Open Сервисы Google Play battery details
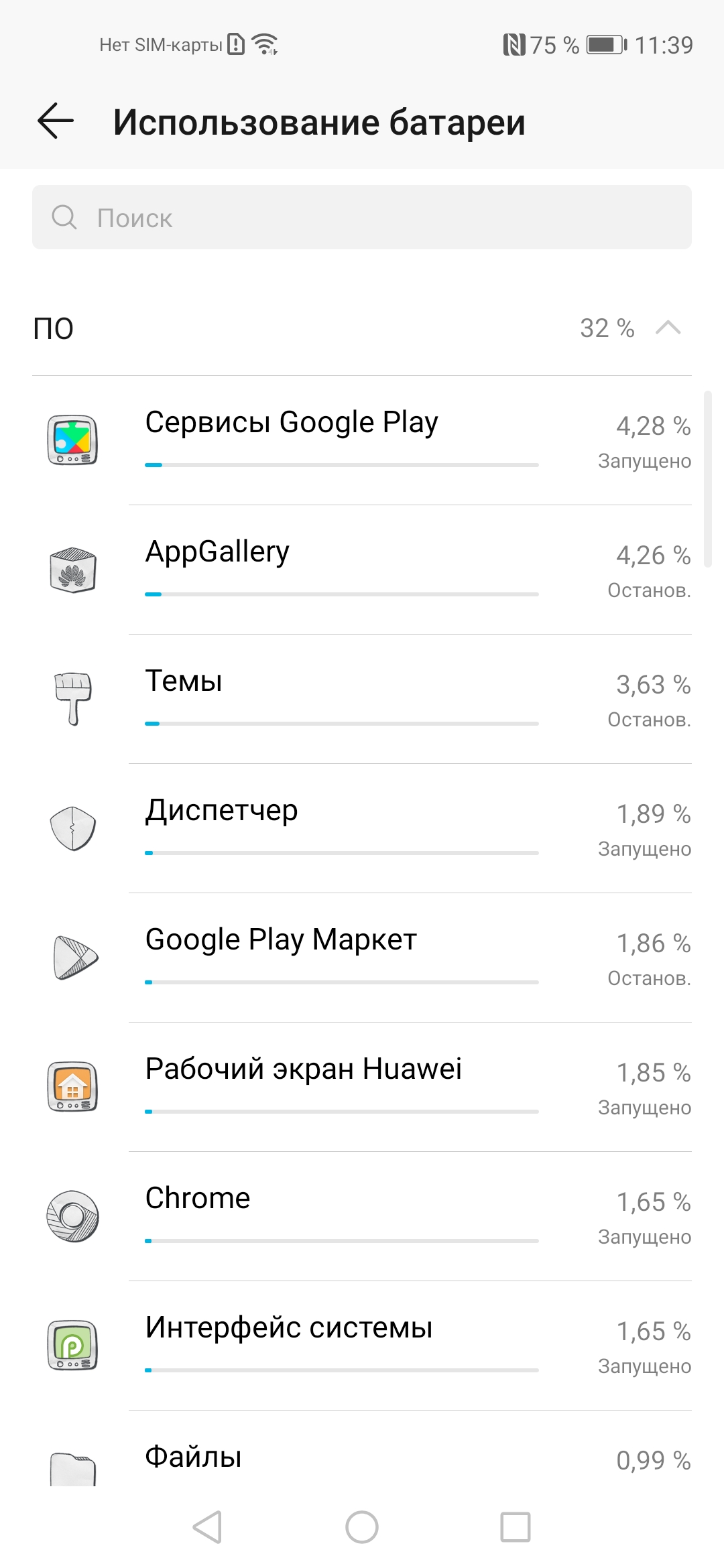This screenshot has height=1568, width=724. [362, 440]
